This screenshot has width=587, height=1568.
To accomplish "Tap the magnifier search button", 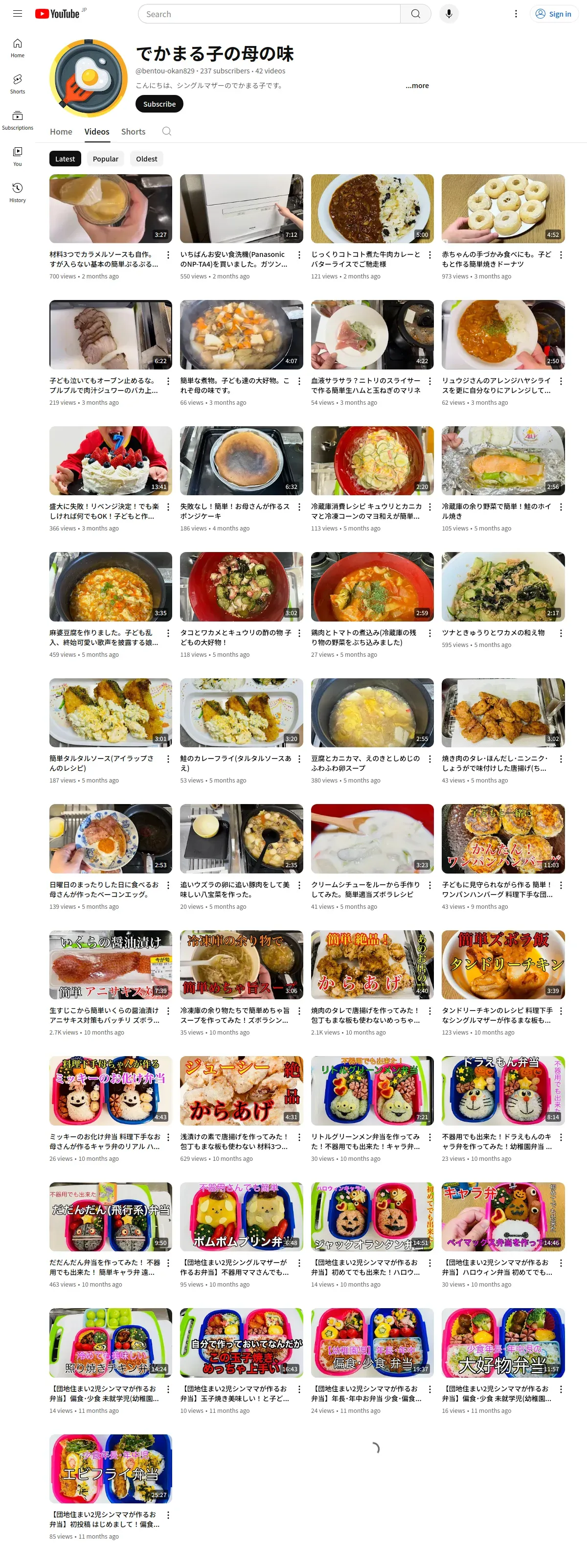I will point(415,13).
